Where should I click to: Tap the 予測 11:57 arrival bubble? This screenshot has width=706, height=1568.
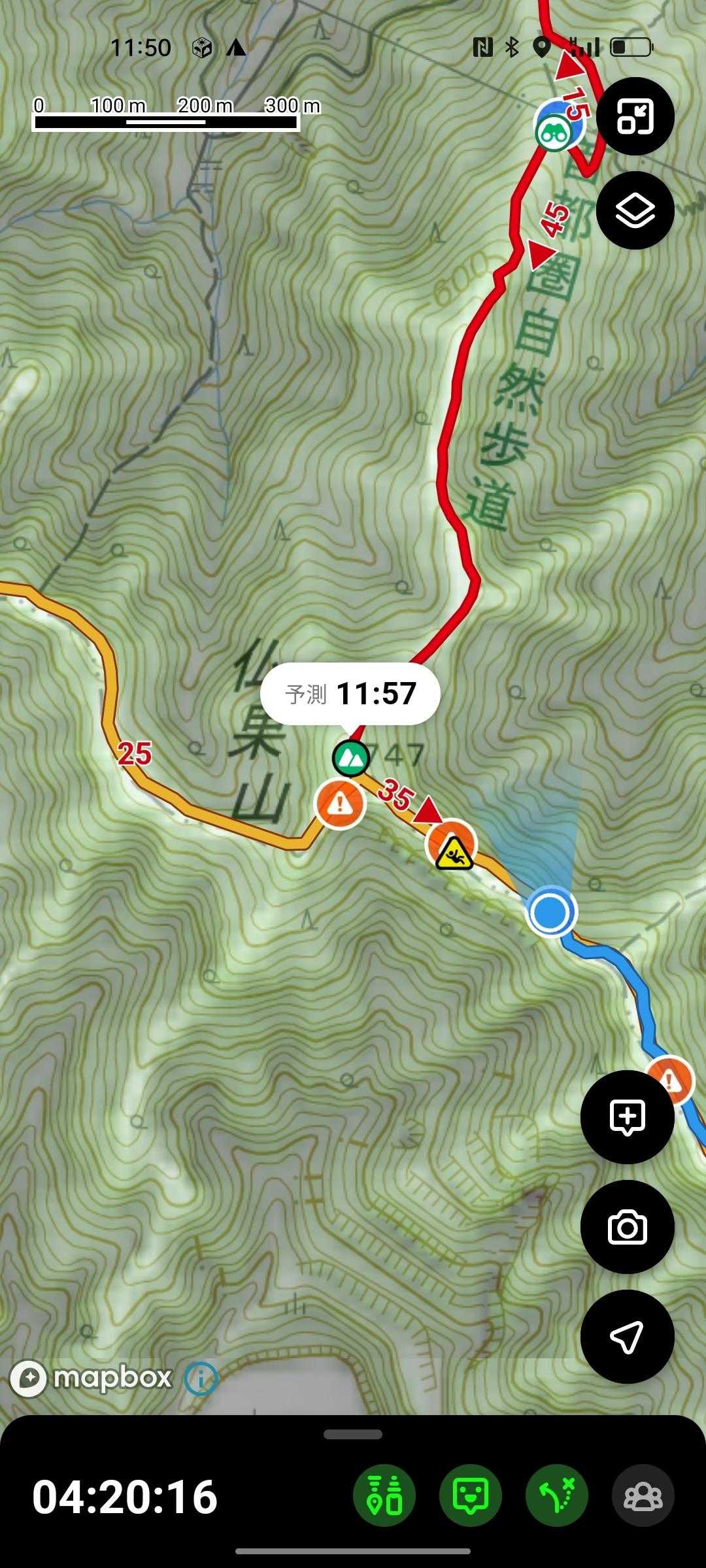pyautogui.click(x=350, y=694)
